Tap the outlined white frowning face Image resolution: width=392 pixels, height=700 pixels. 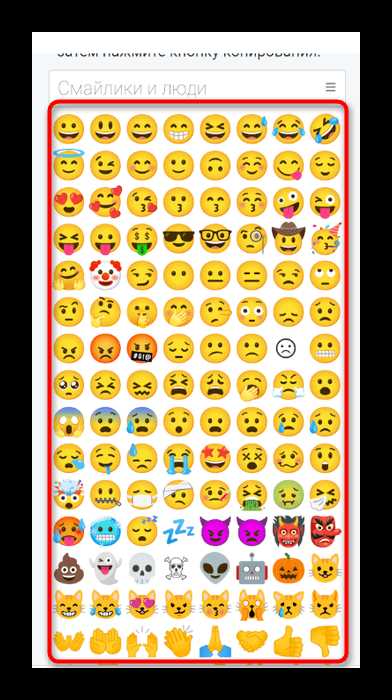click(x=286, y=348)
